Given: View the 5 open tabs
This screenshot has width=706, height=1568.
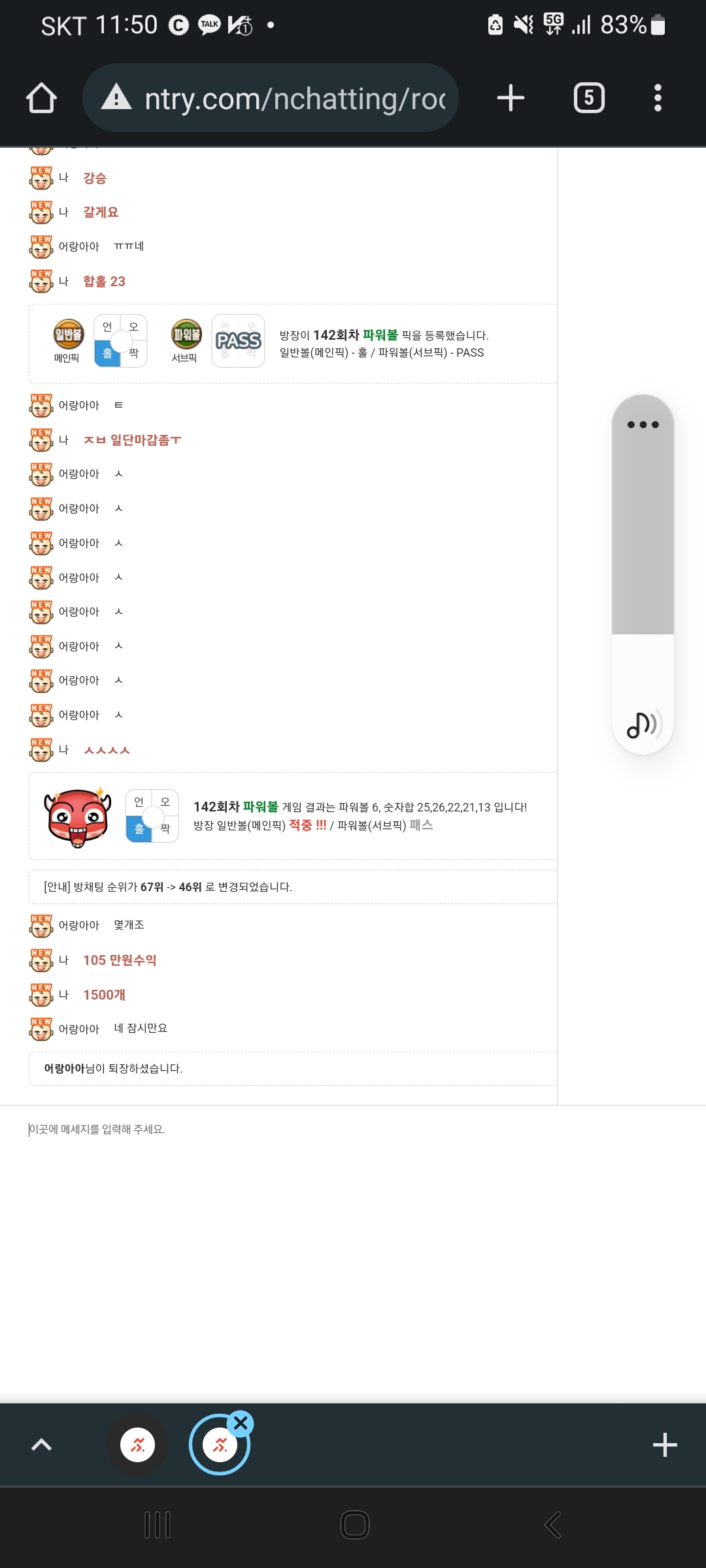Looking at the screenshot, I should click(588, 99).
